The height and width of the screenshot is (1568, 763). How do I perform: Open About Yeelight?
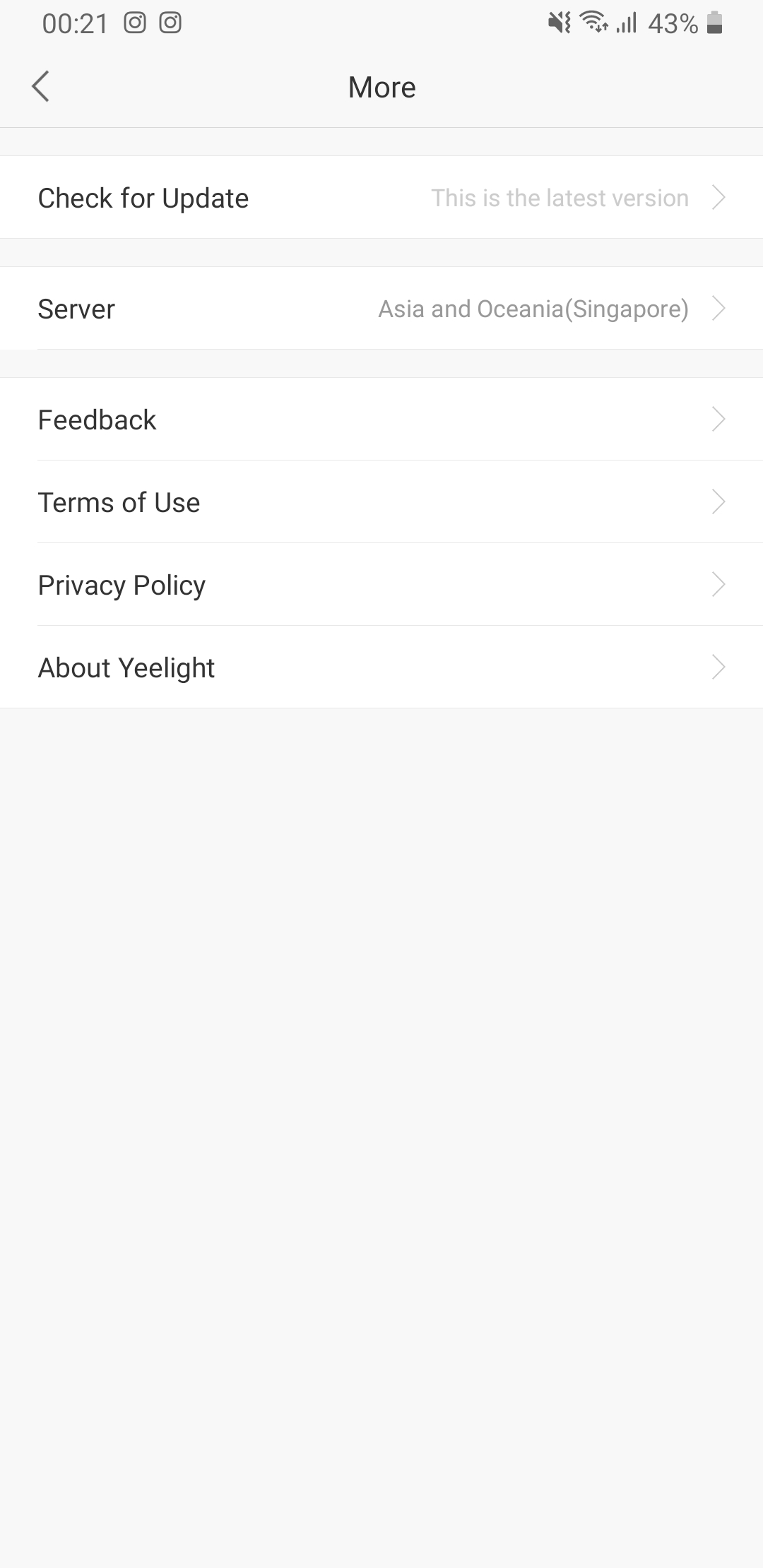381,667
